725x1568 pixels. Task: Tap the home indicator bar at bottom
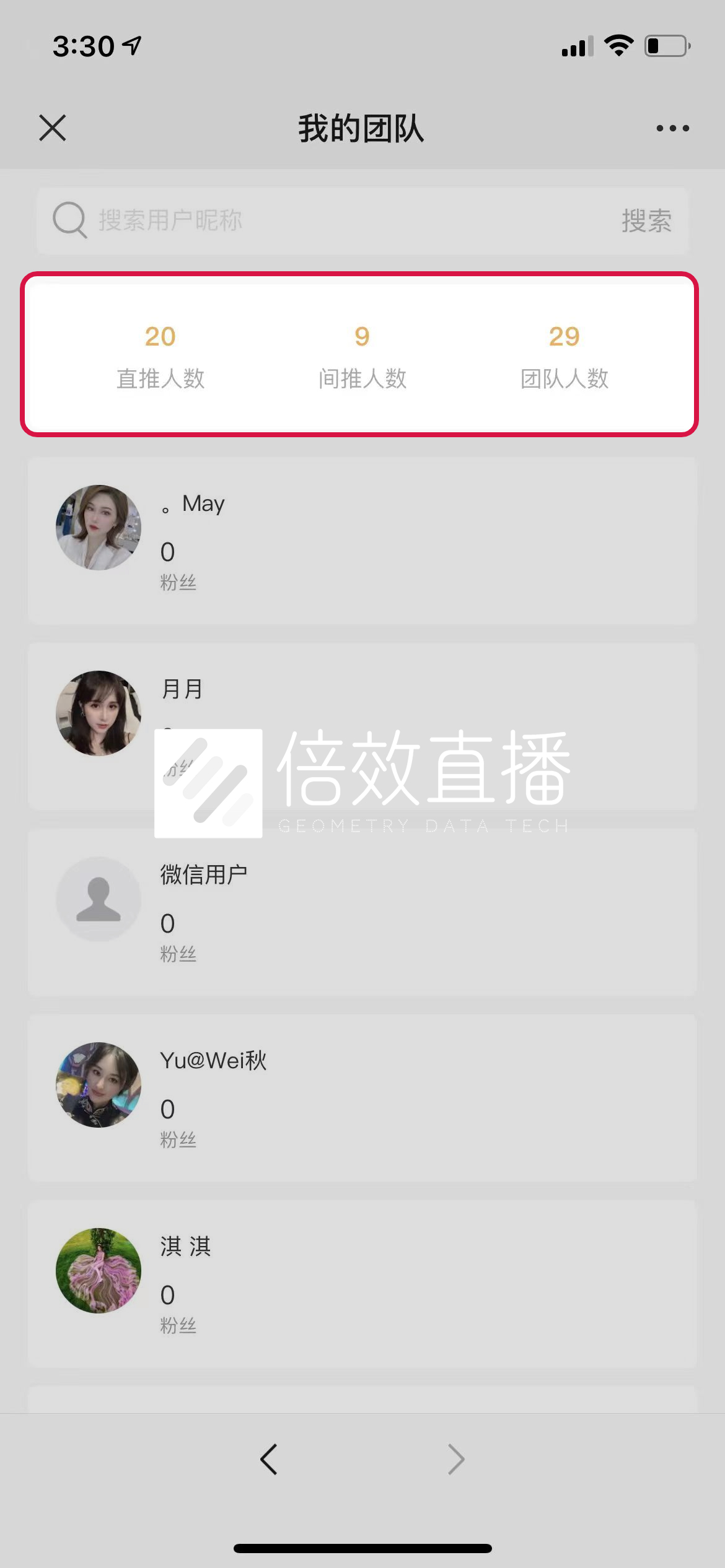tap(362, 1549)
